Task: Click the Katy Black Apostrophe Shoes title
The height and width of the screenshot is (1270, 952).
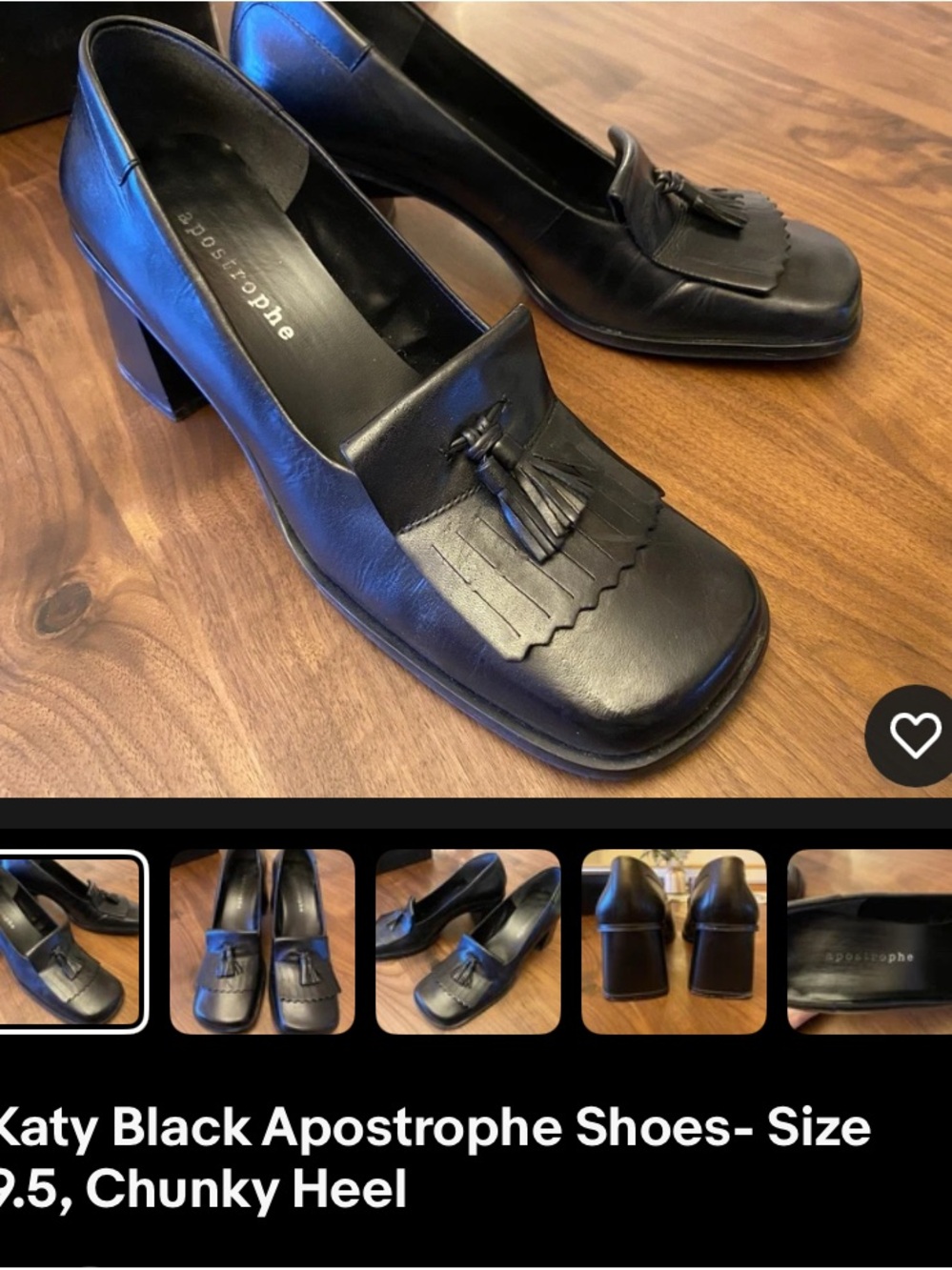Action: 429,1127
